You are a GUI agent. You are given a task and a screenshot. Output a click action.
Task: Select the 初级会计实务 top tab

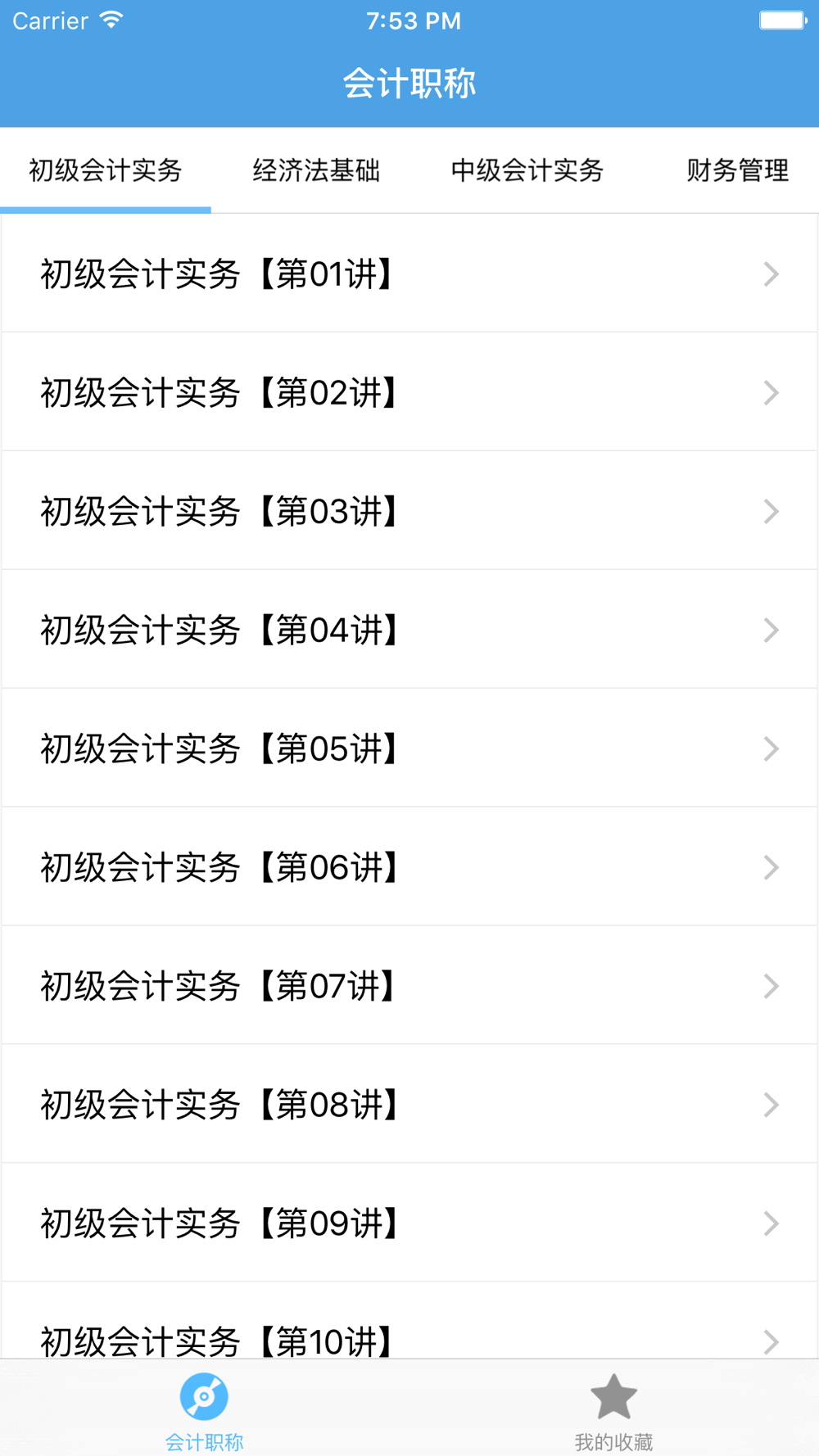tap(106, 170)
